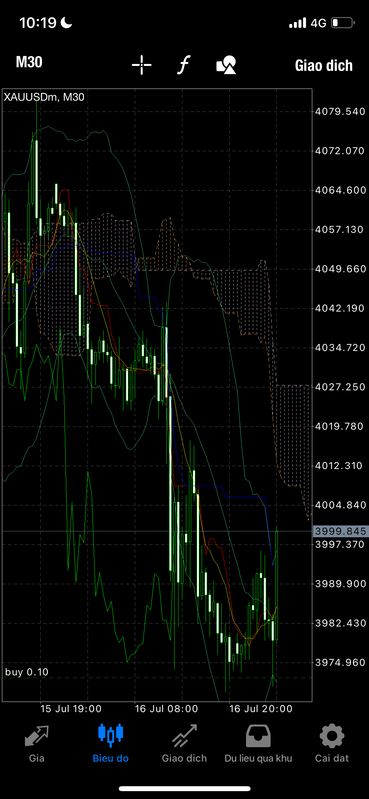Open the Du lieu qua khu tab
Image resolution: width=369 pixels, height=799 pixels.
[x=258, y=743]
